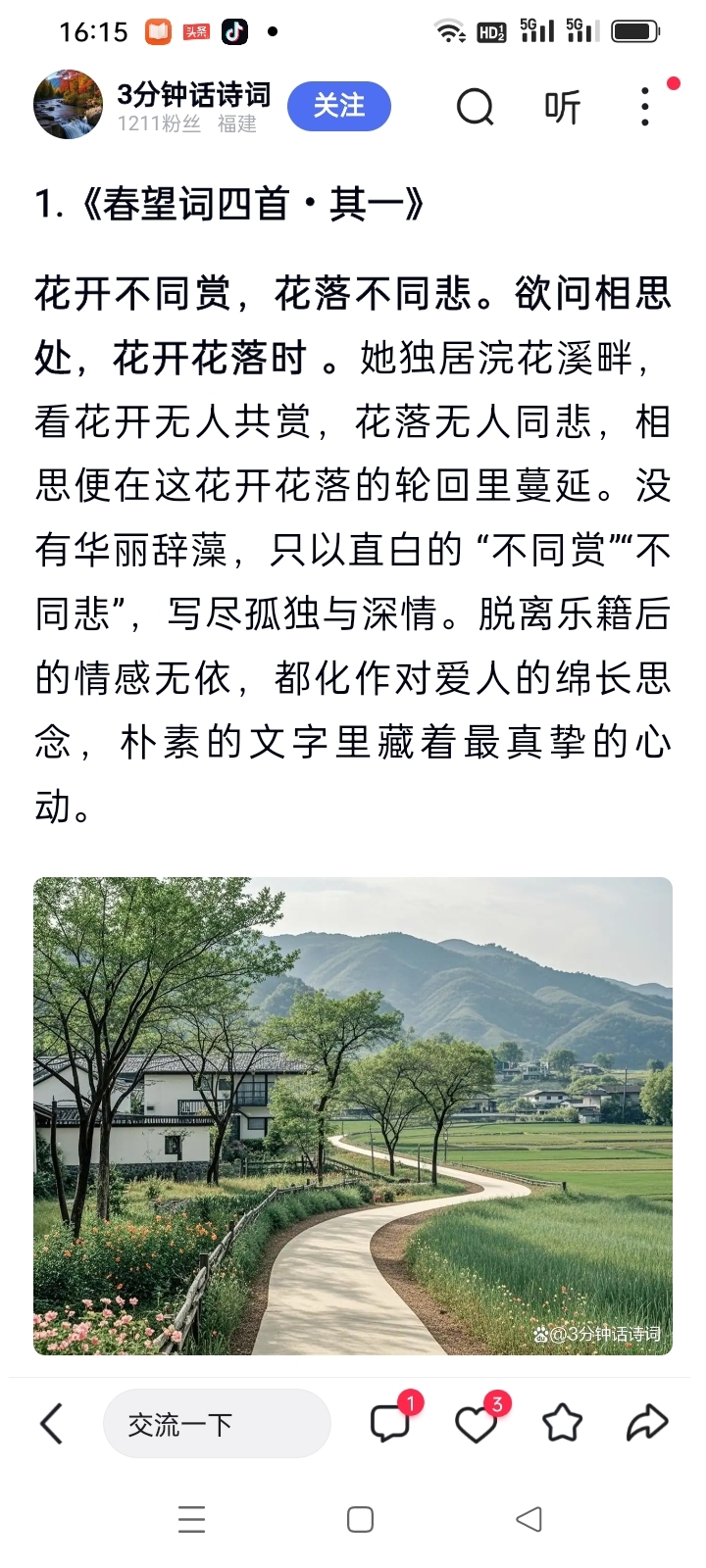Like this article with the heart
Viewport: 706px width, 1568px height.
[x=476, y=1424]
